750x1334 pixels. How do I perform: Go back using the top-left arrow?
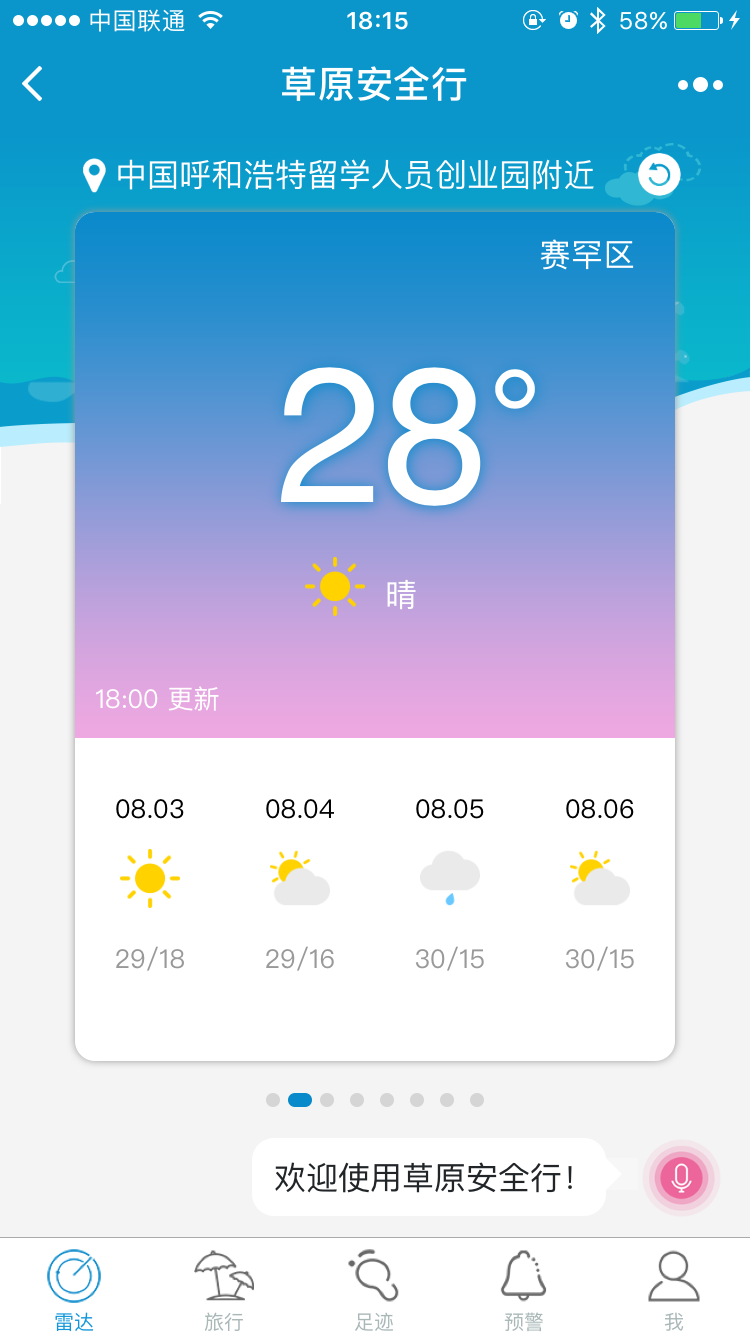[x=33, y=84]
